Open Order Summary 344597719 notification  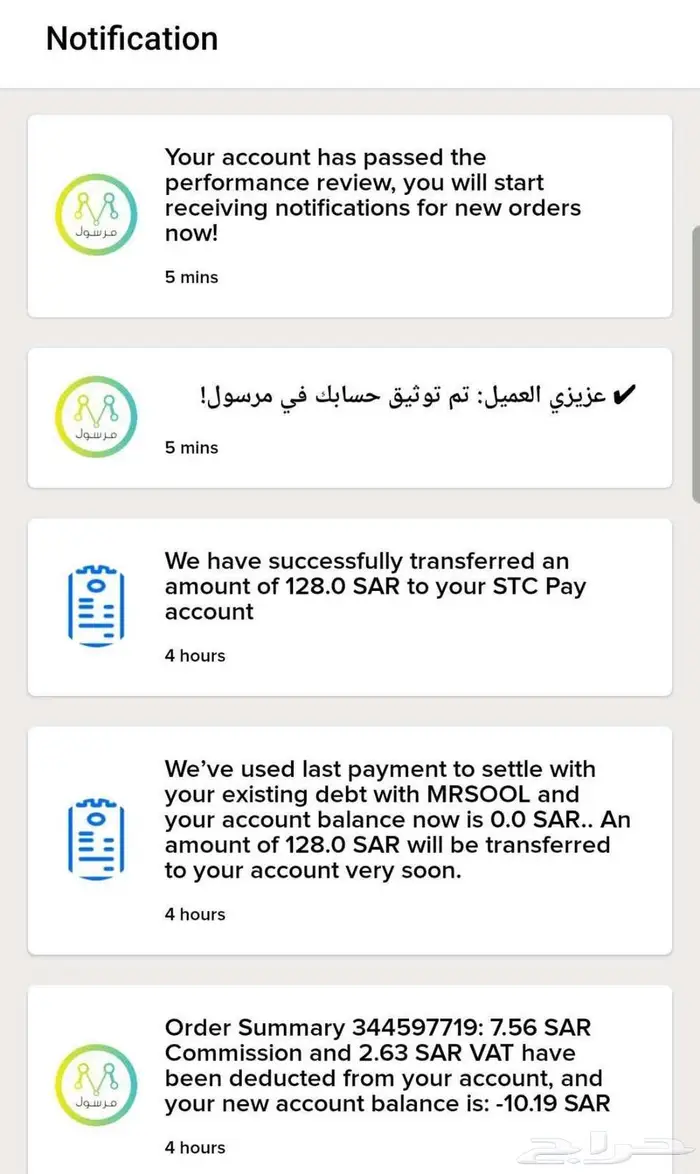350,1080
